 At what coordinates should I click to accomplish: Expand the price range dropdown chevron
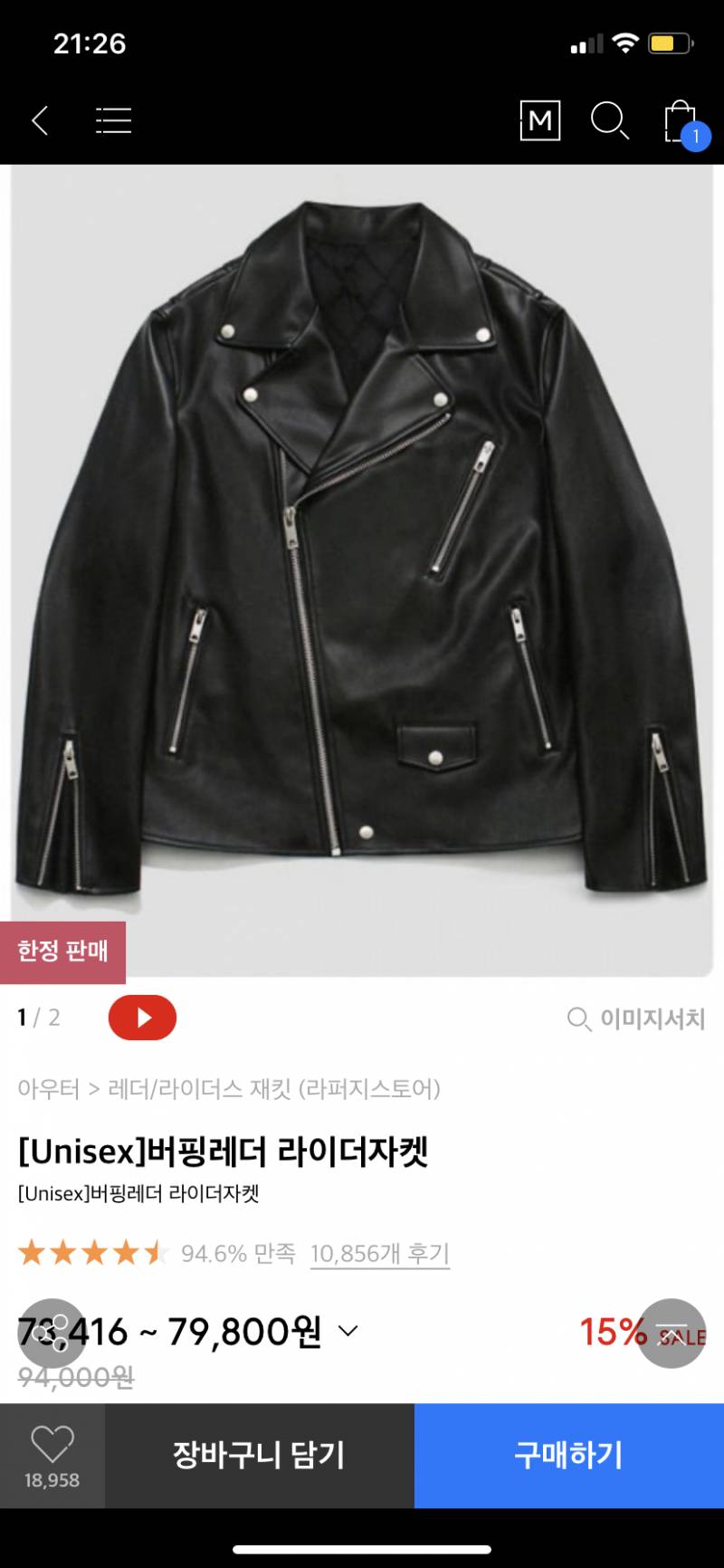347,1332
